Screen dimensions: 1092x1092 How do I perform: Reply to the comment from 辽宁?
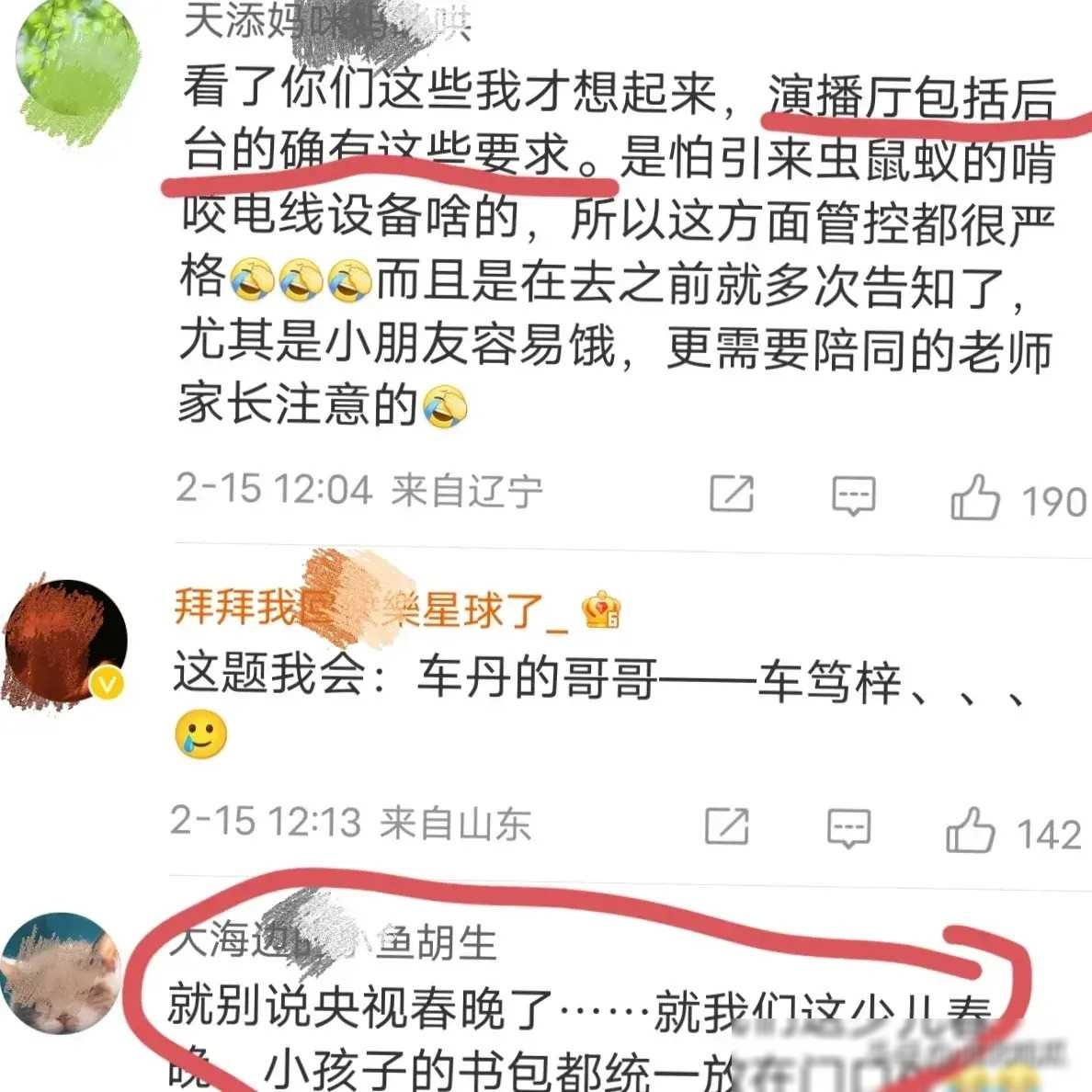[x=853, y=496]
